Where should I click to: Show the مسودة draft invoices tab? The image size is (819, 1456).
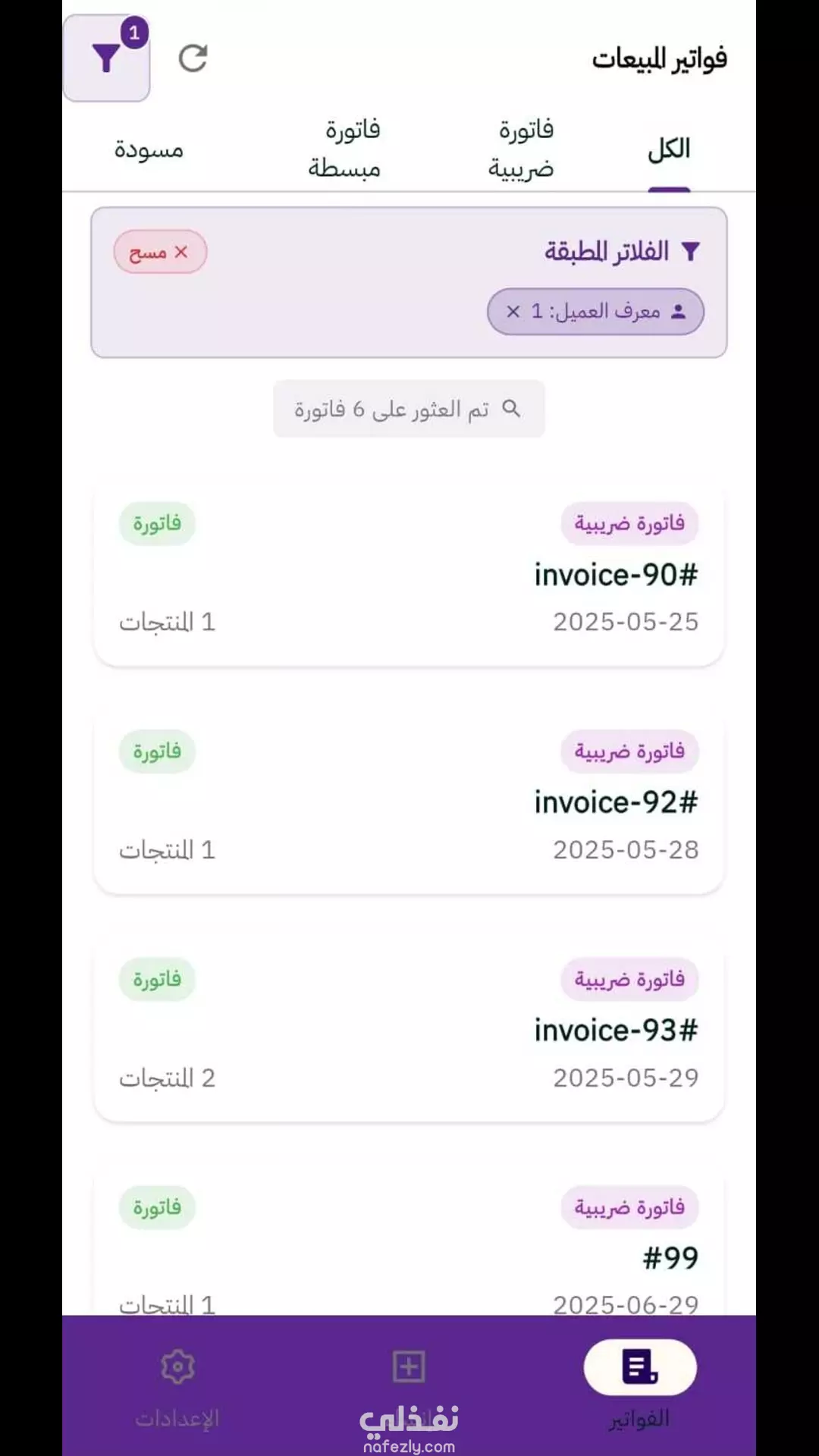pos(149,149)
